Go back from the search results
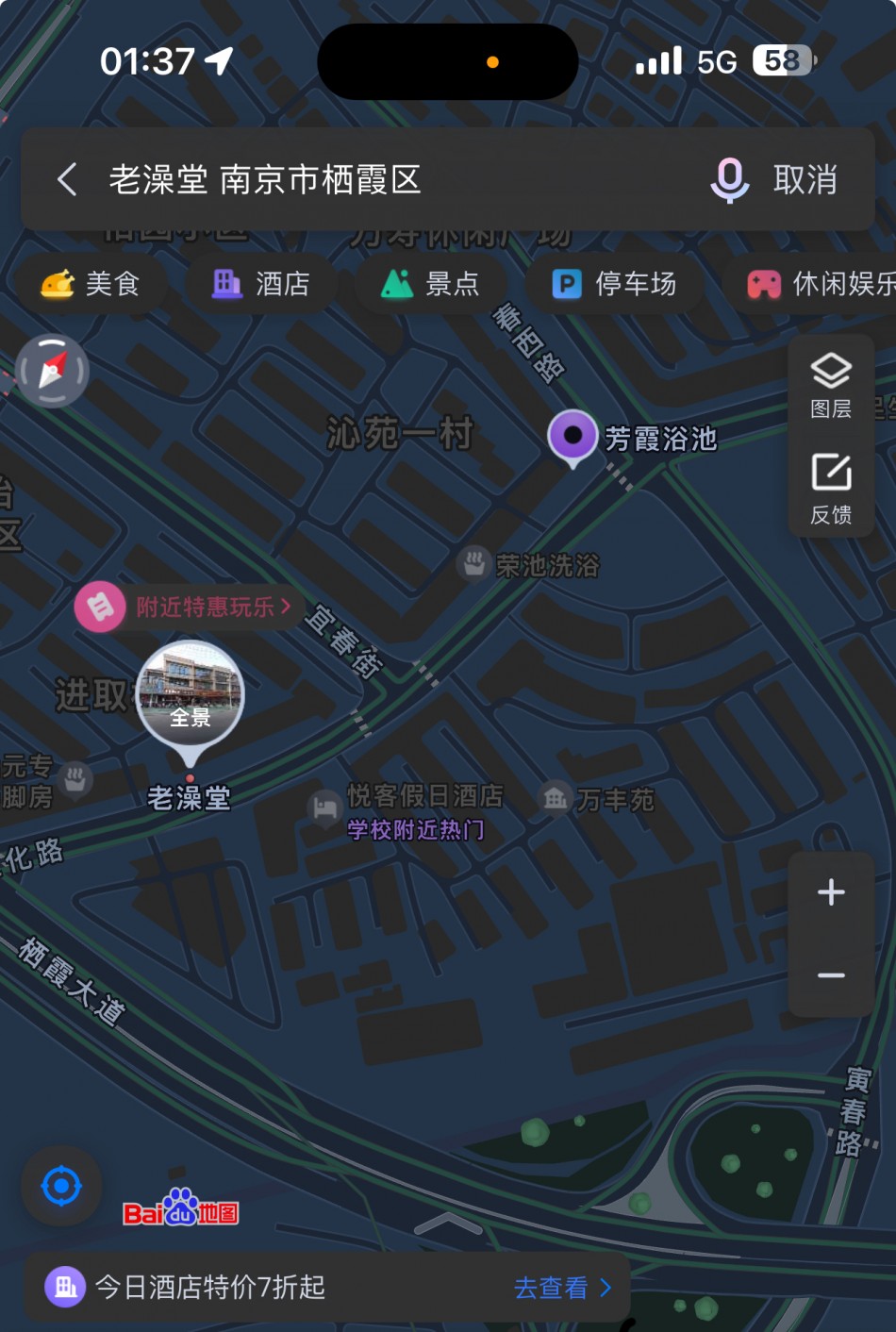896x1332 pixels. coord(67,179)
